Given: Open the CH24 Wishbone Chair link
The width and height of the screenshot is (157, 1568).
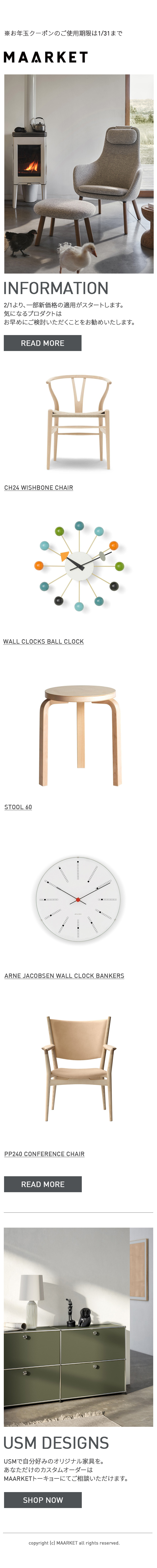Looking at the screenshot, I should 38,488.
